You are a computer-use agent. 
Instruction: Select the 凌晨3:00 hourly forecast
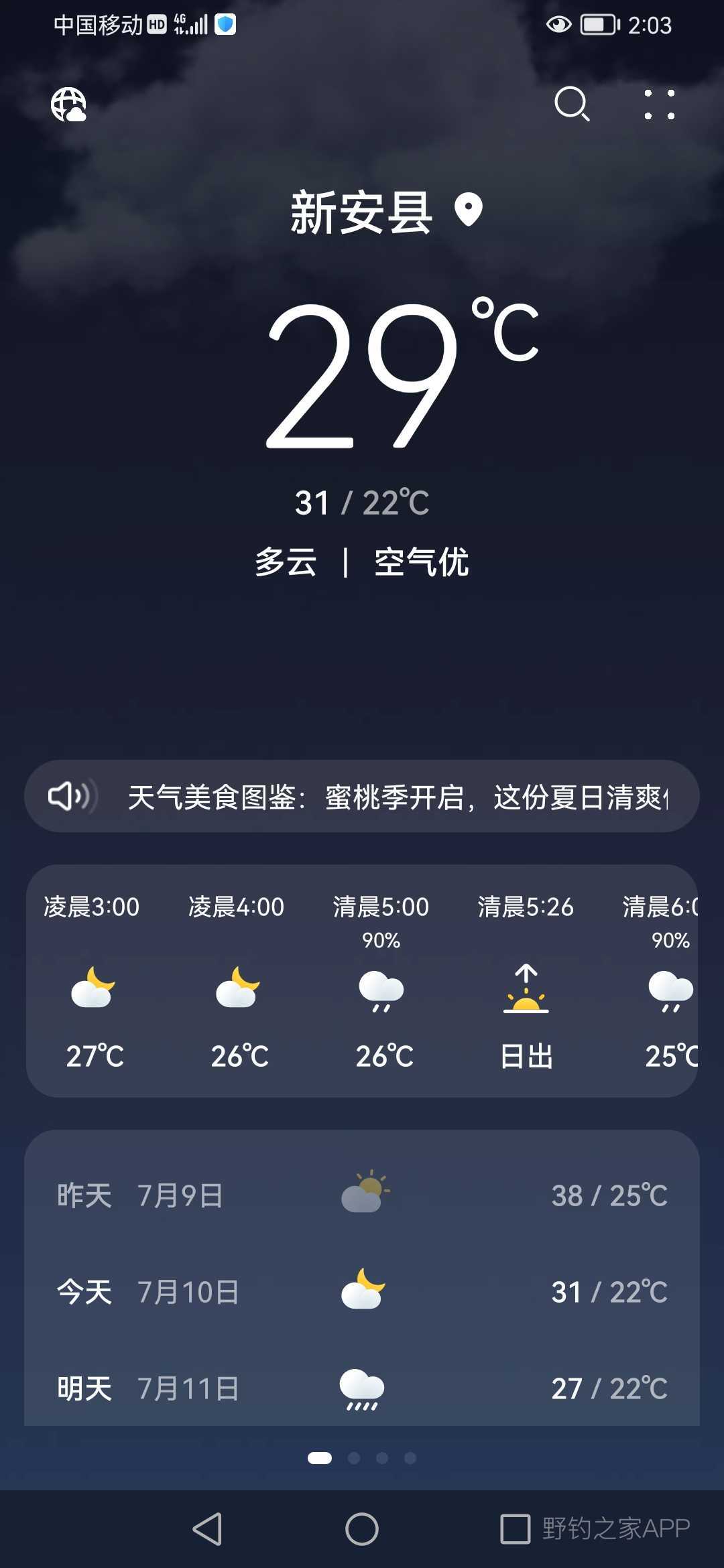(x=92, y=980)
